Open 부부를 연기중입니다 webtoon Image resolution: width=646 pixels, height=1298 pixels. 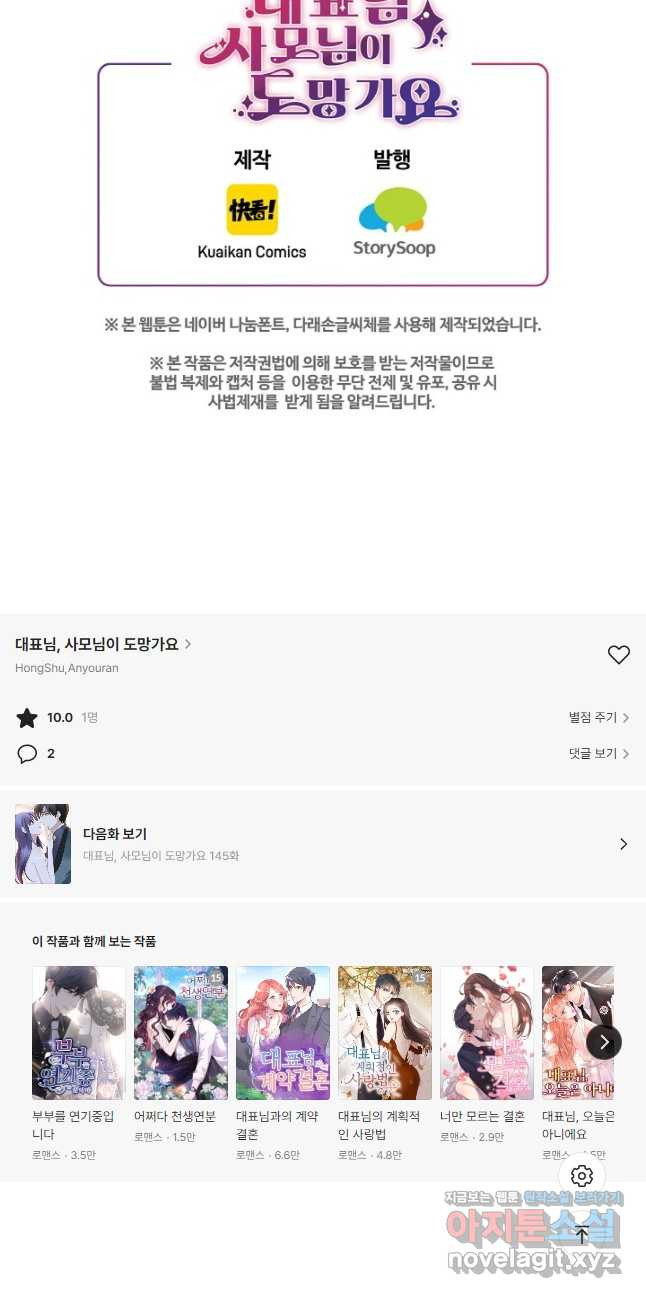79,1063
